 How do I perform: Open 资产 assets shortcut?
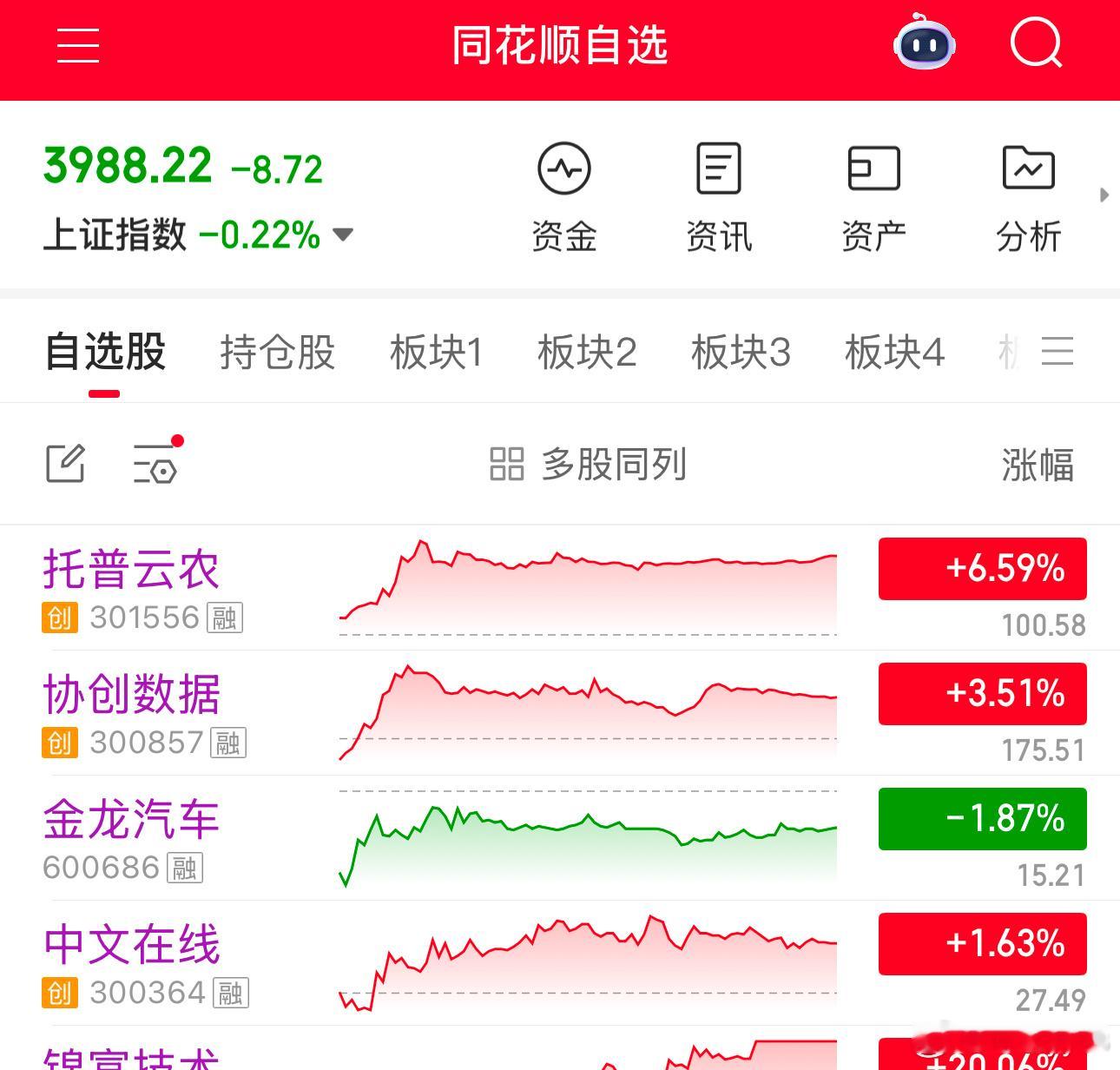873,198
